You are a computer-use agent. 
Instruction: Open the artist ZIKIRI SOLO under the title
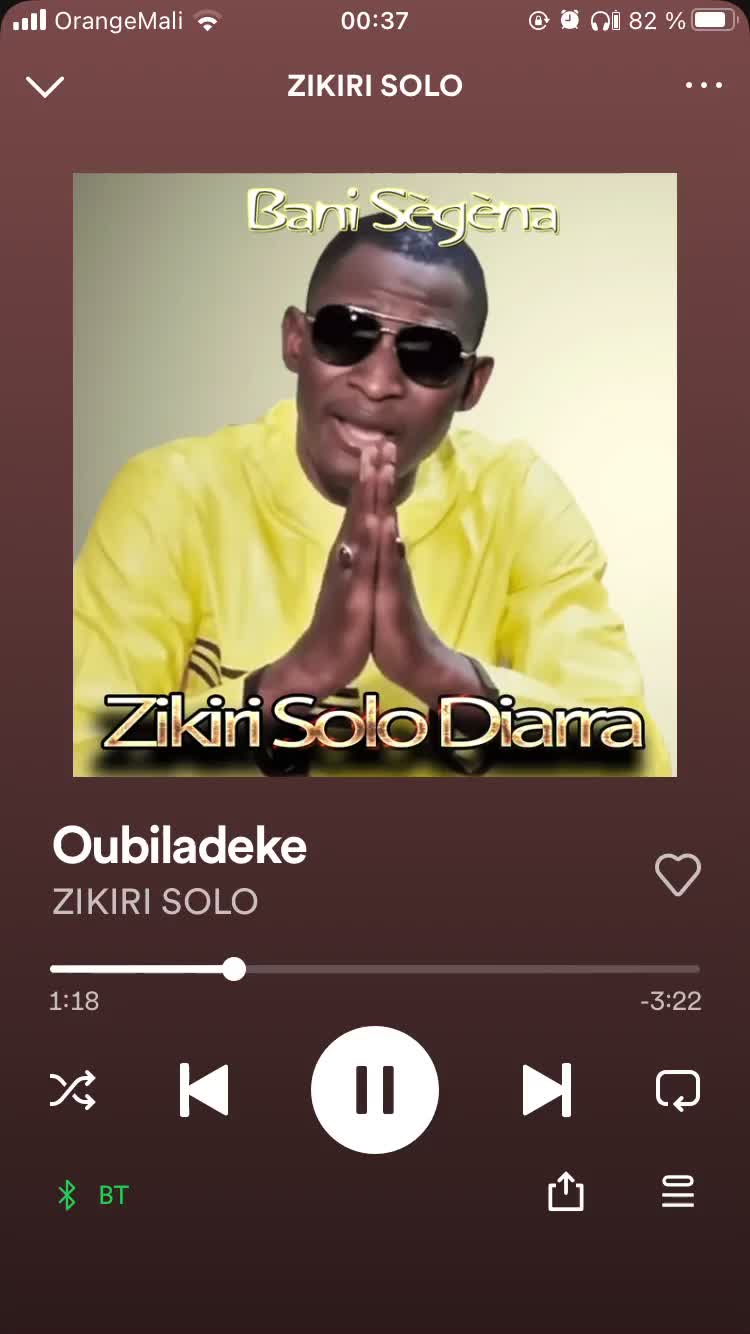coord(155,902)
